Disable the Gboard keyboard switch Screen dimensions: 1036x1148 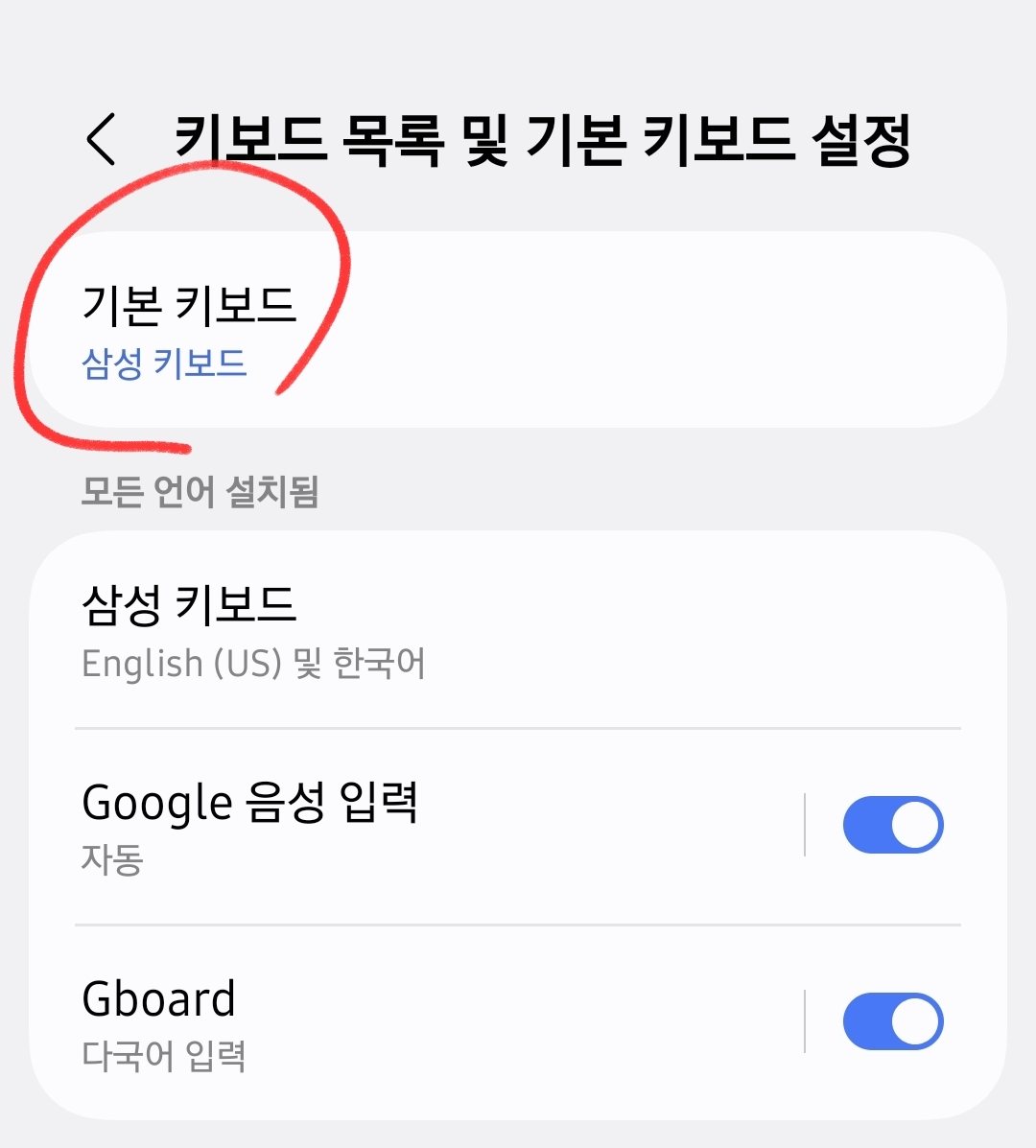coord(891,1020)
